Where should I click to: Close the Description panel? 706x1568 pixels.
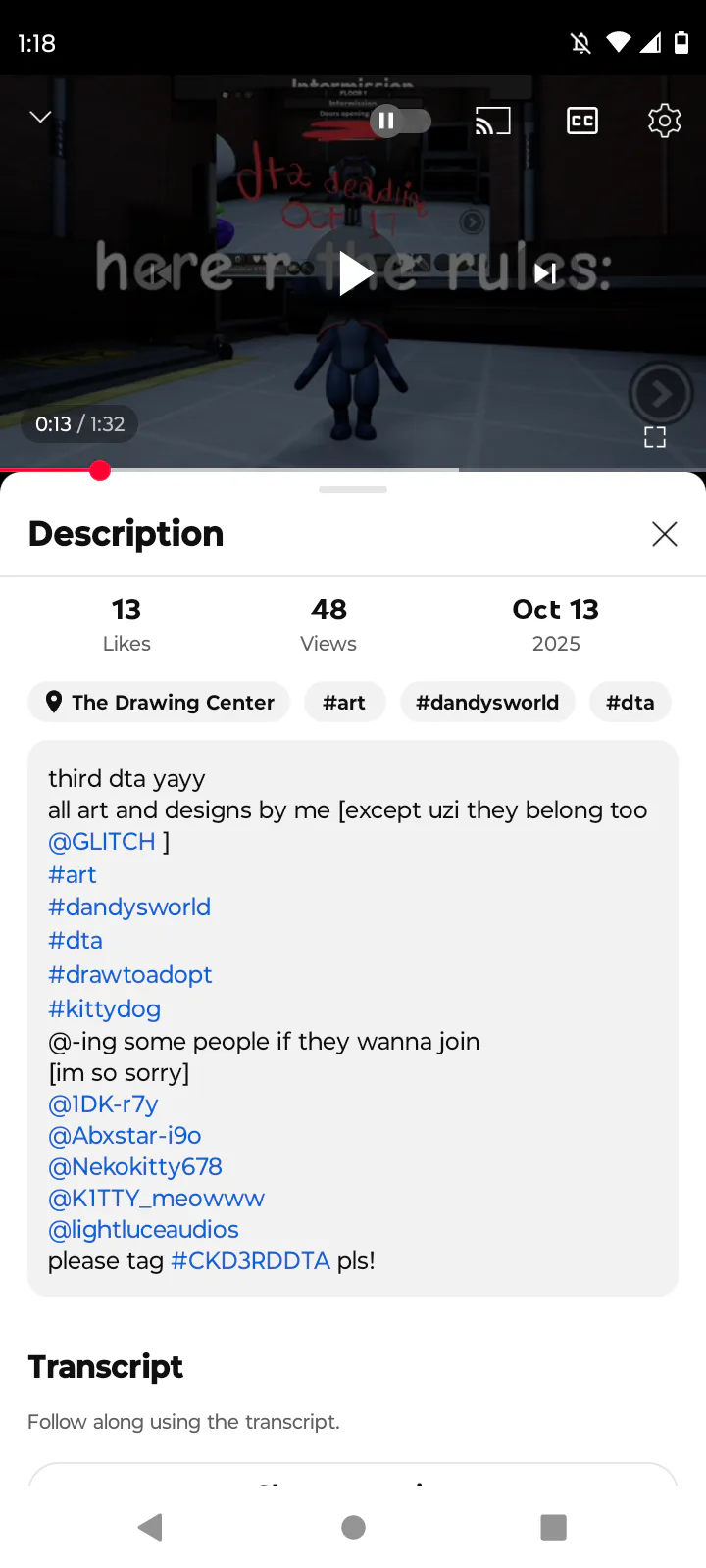664,534
